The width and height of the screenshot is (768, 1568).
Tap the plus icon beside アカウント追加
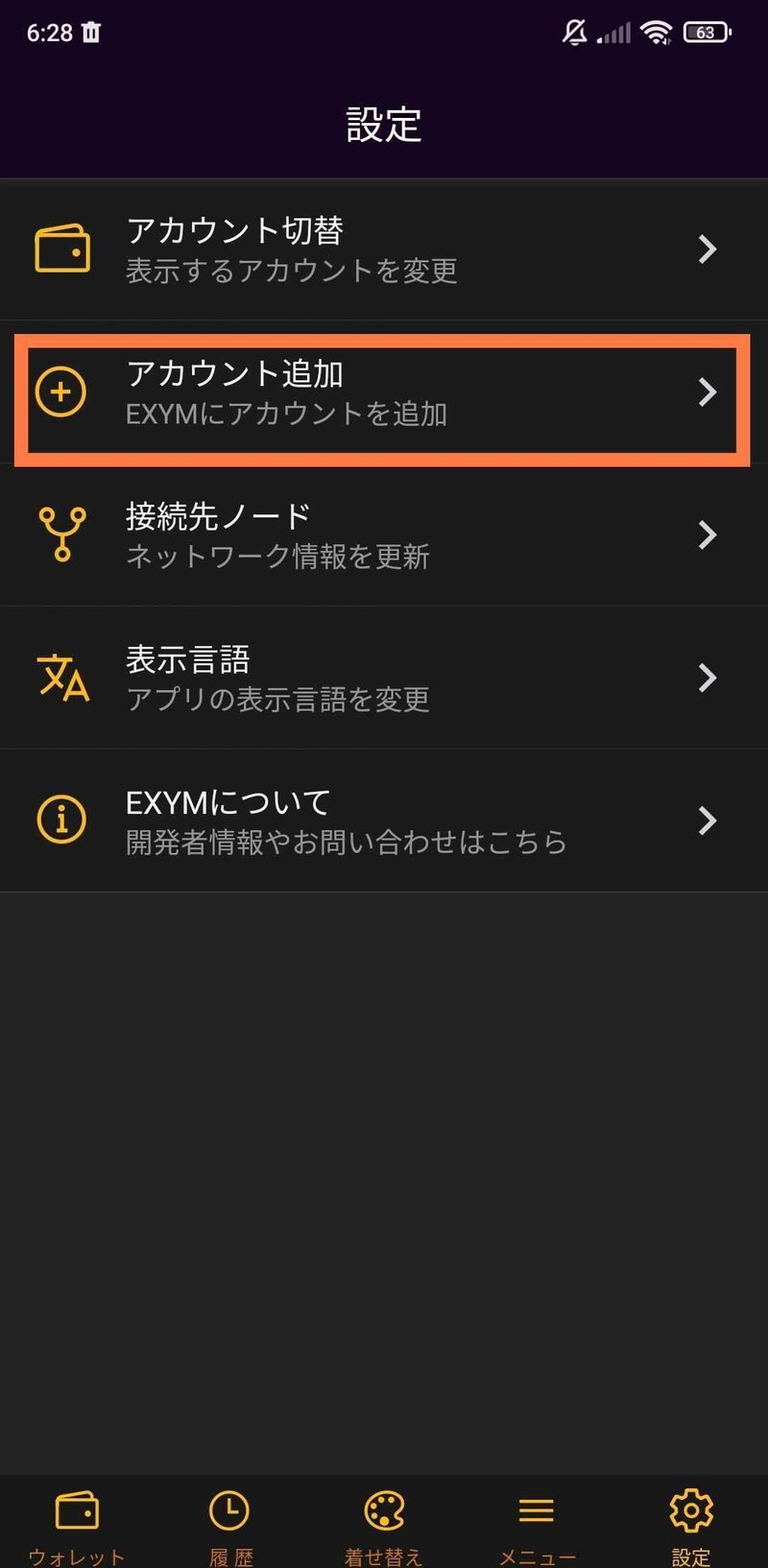[61, 392]
